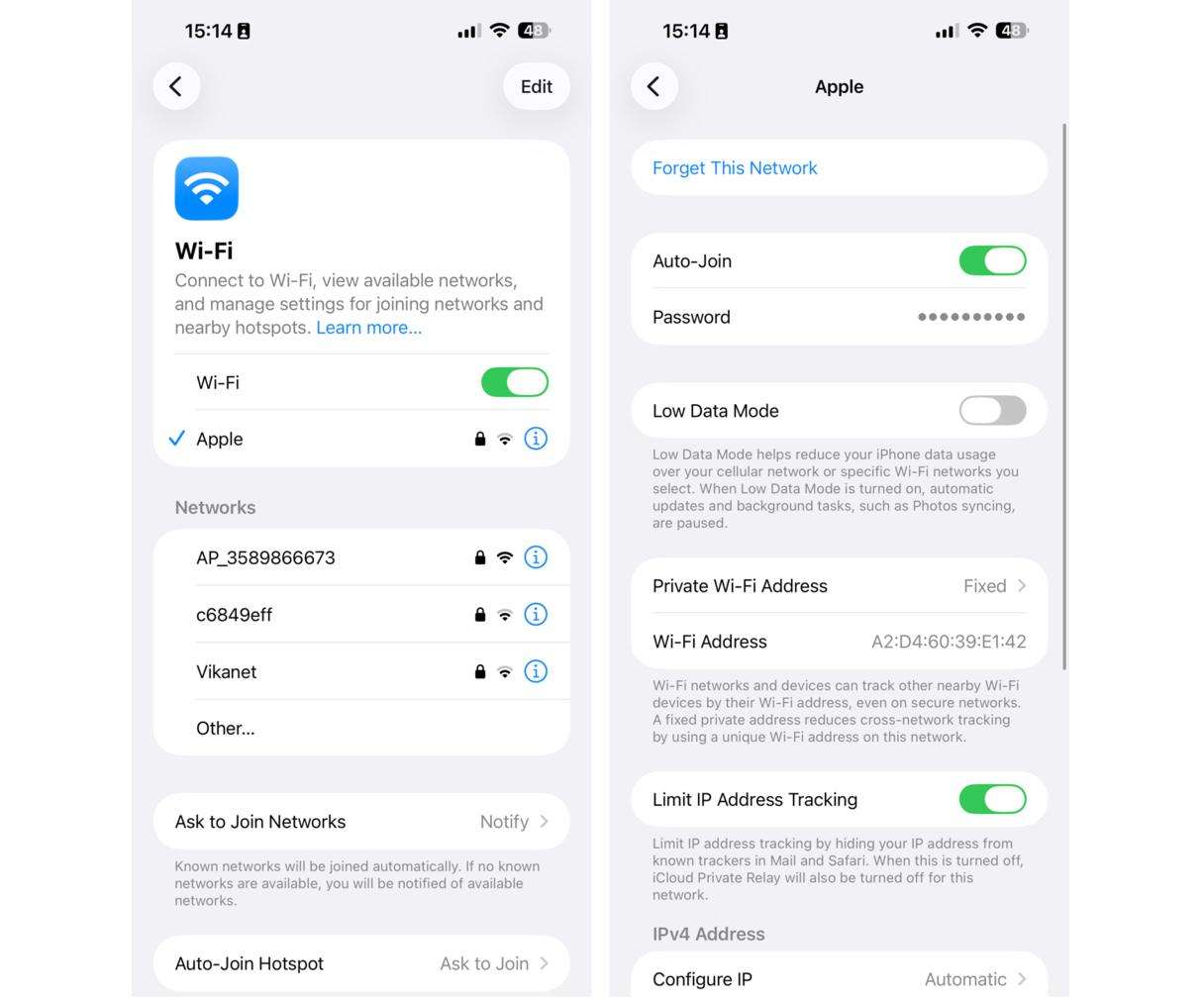Enable Low Data Mode

pyautogui.click(x=992, y=411)
